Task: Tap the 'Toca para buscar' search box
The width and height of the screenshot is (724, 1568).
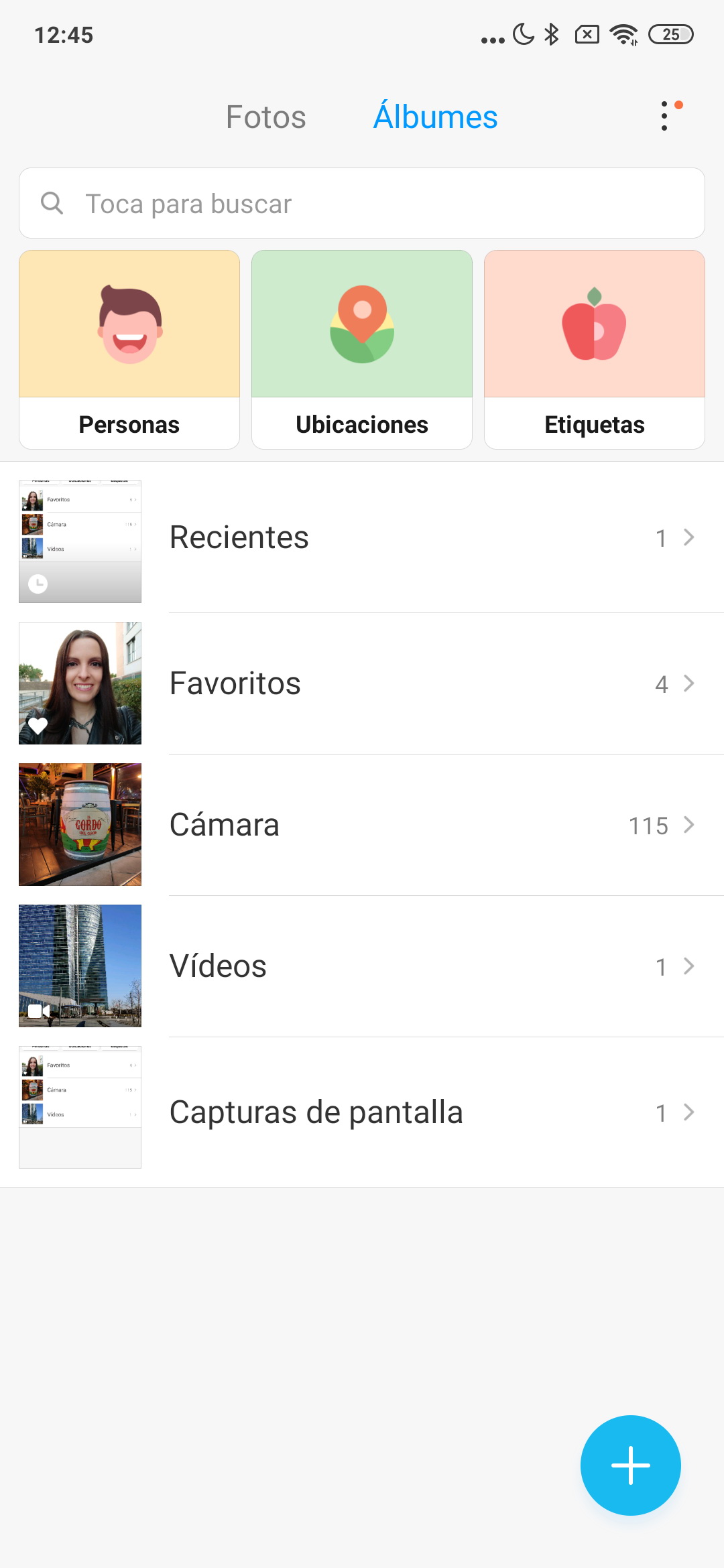Action: (x=362, y=204)
